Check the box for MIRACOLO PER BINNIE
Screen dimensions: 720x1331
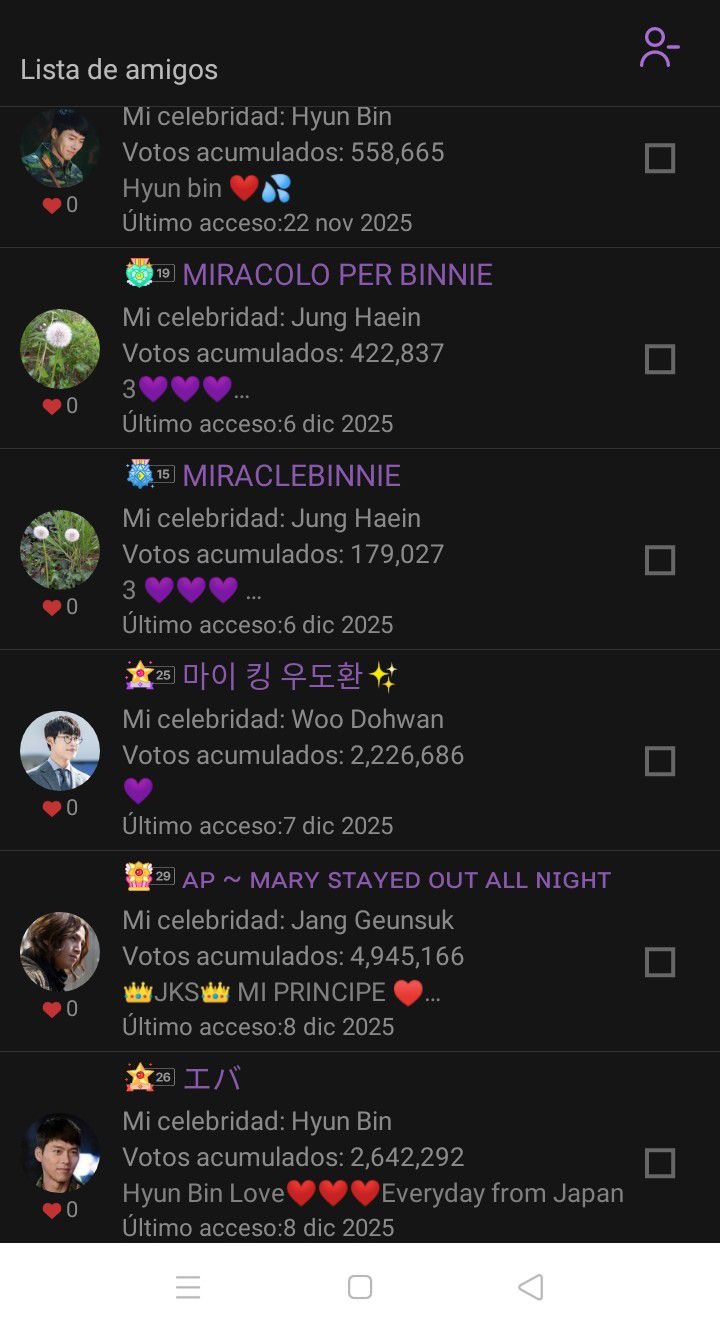tap(660, 359)
